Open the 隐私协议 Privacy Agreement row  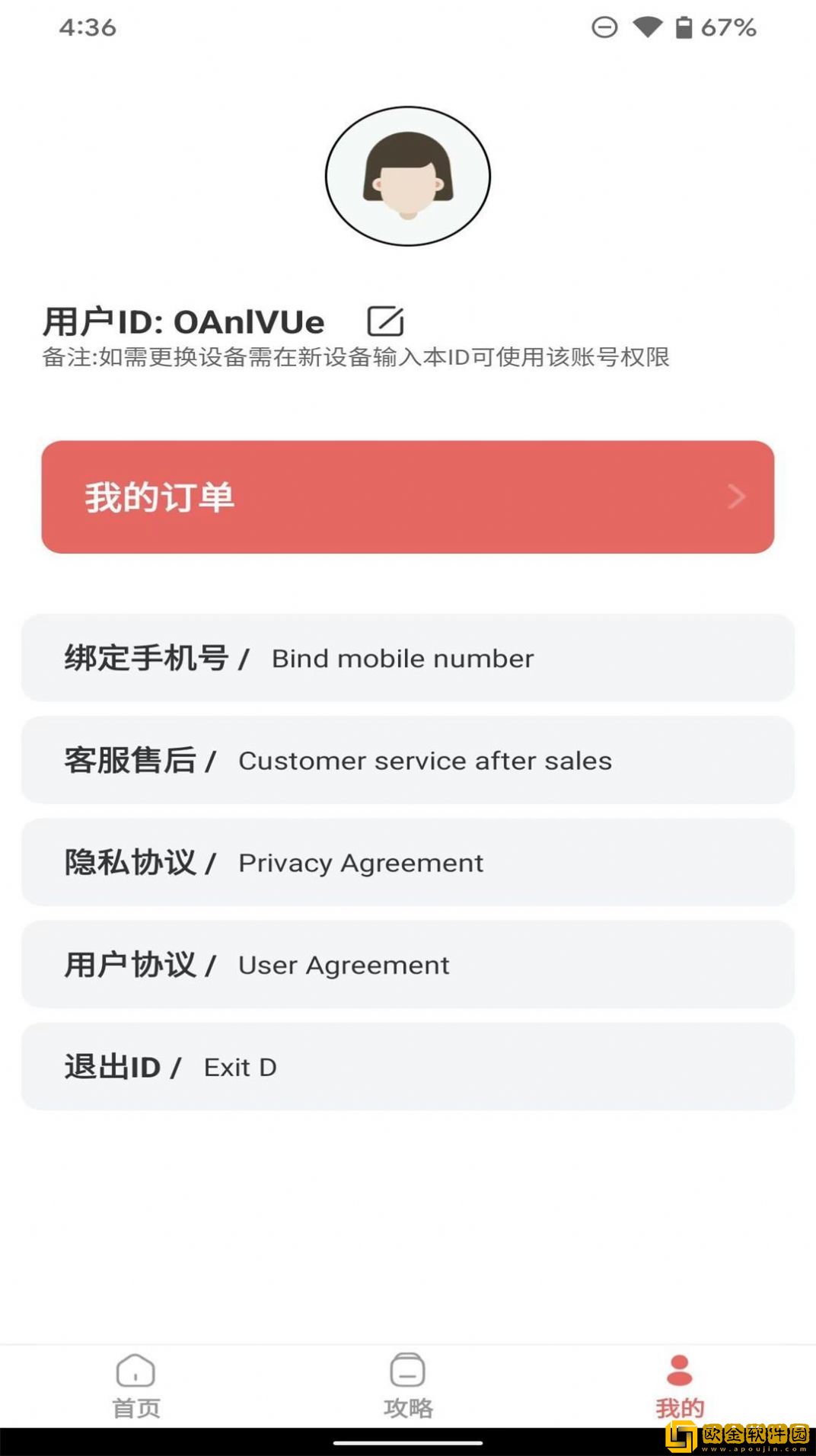click(408, 863)
